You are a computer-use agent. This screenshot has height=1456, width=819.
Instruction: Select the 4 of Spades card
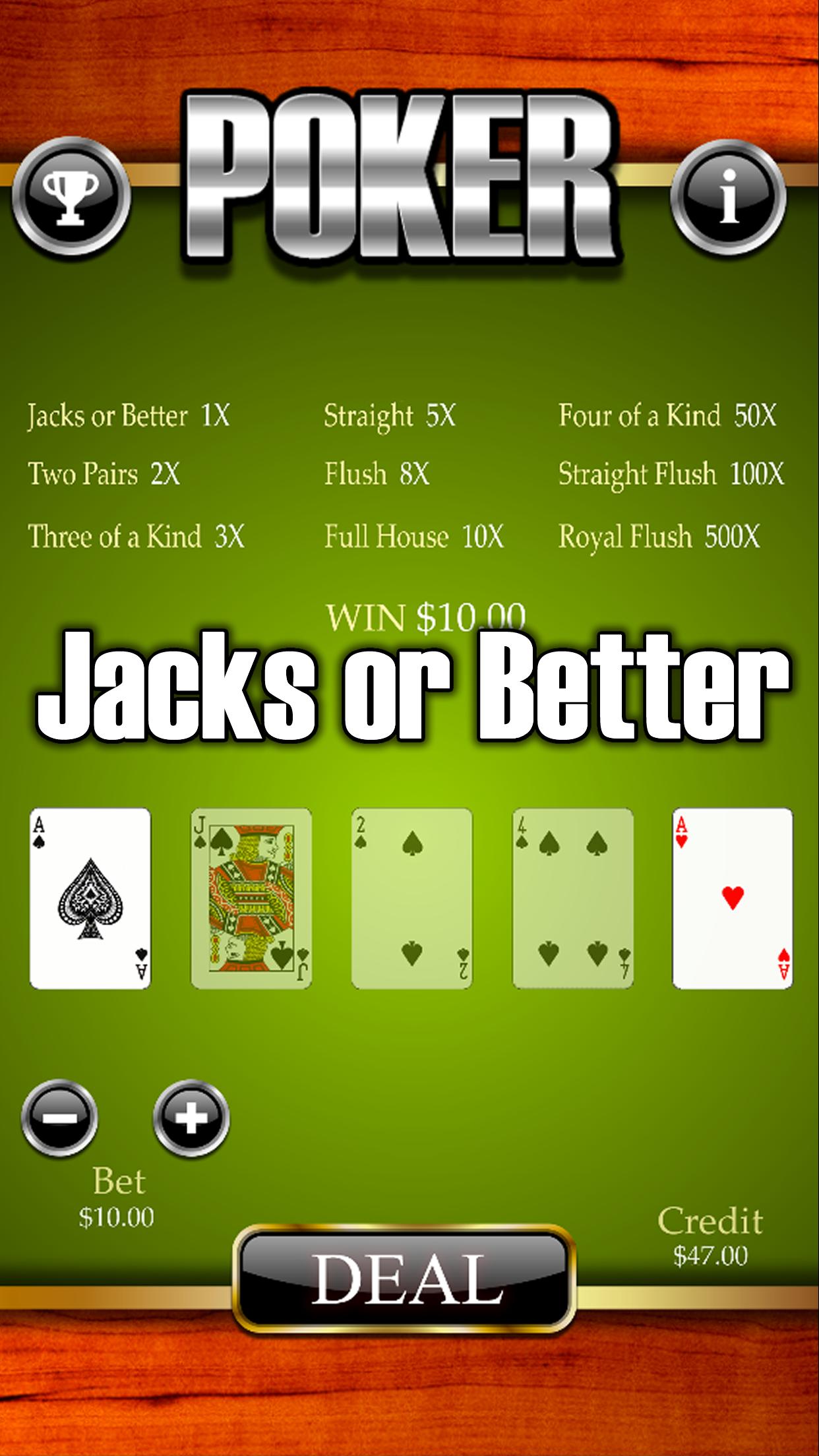[573, 898]
